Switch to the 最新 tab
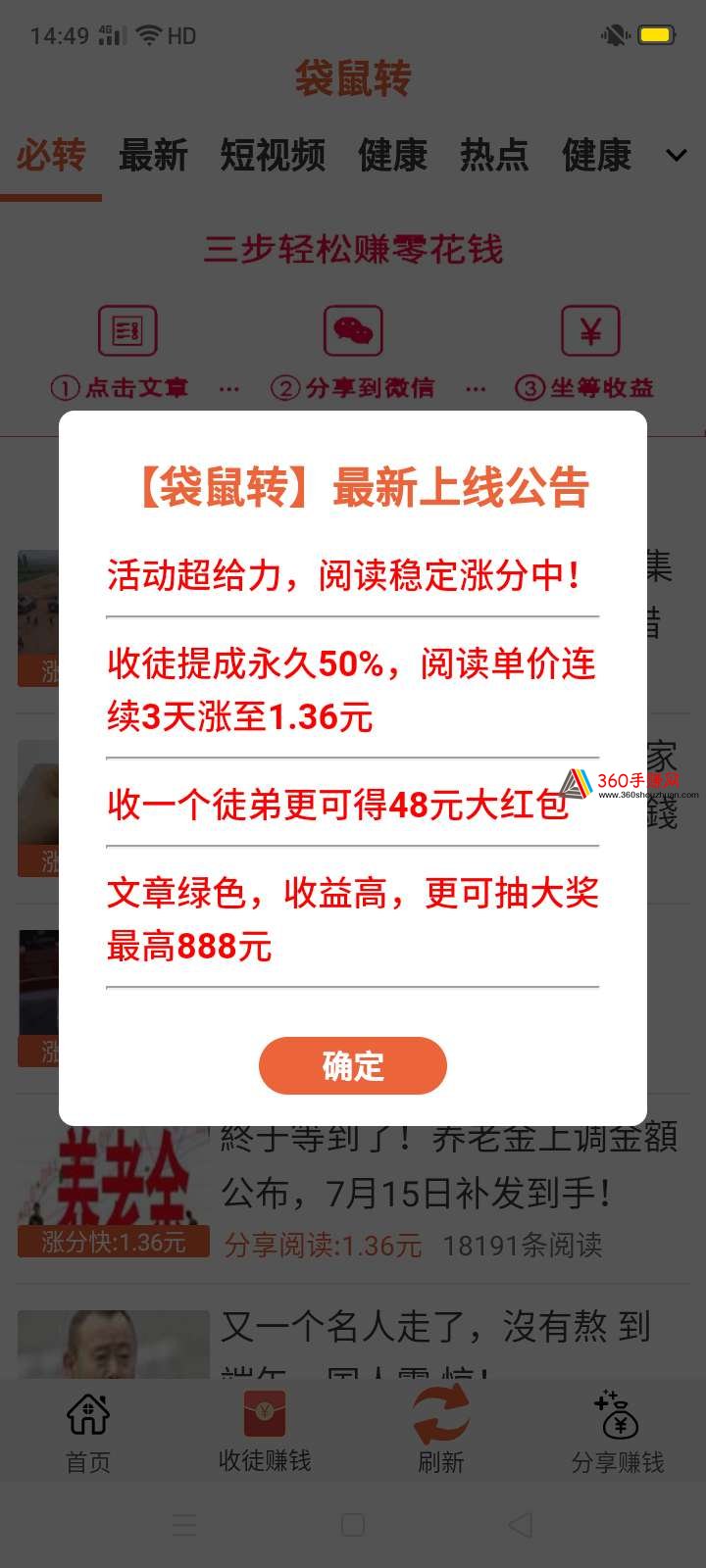 coord(153,155)
